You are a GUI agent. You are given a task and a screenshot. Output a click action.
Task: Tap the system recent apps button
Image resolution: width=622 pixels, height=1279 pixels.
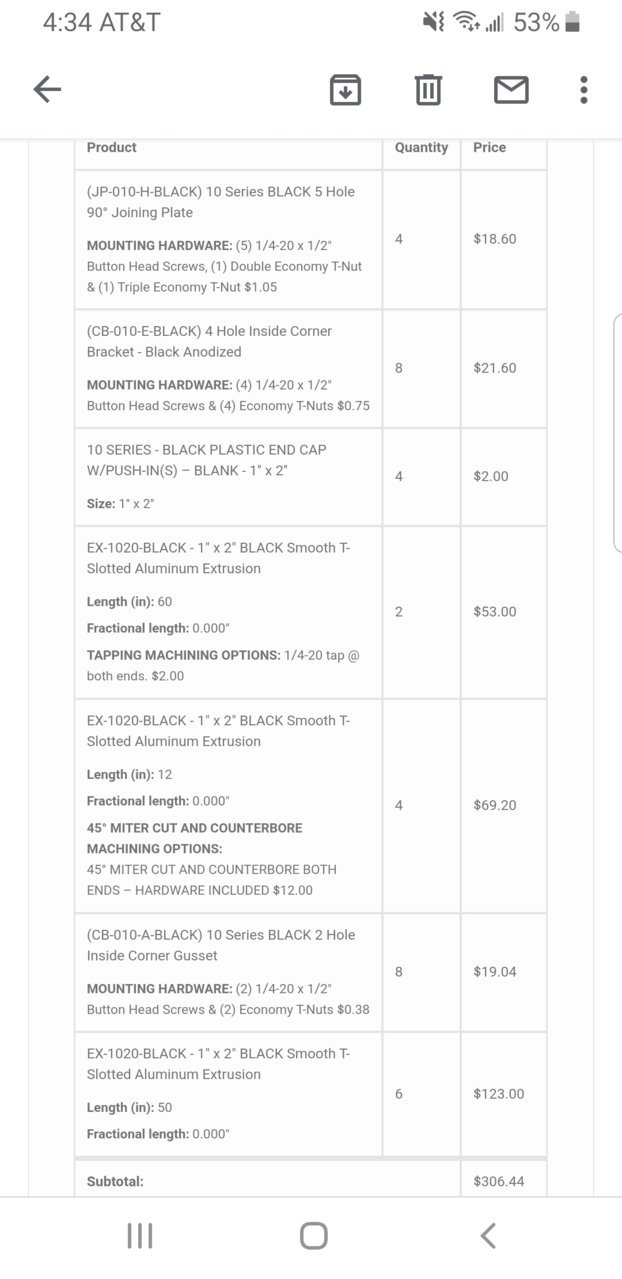tap(140, 1236)
